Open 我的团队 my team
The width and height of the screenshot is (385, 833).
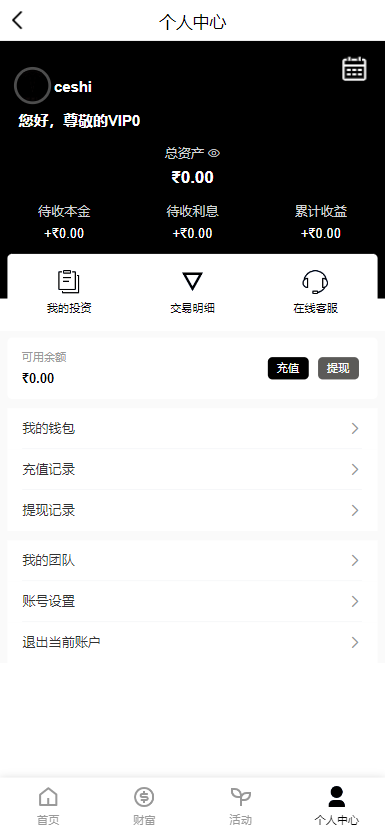(x=192, y=560)
